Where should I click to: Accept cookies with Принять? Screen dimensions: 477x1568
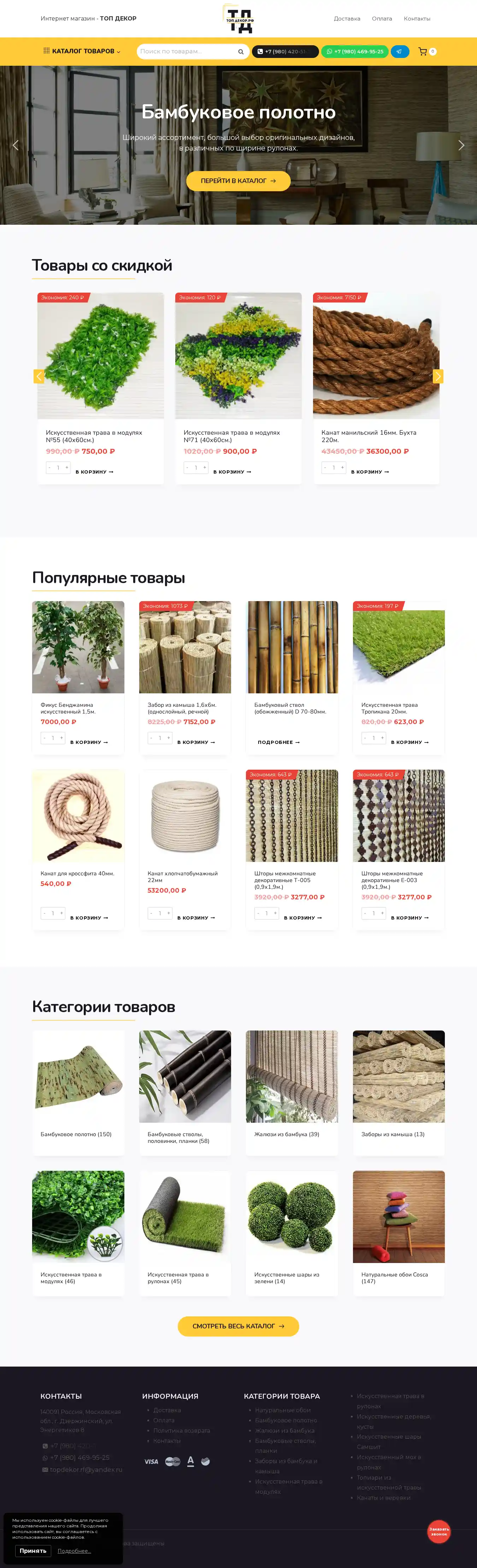coord(33,1550)
